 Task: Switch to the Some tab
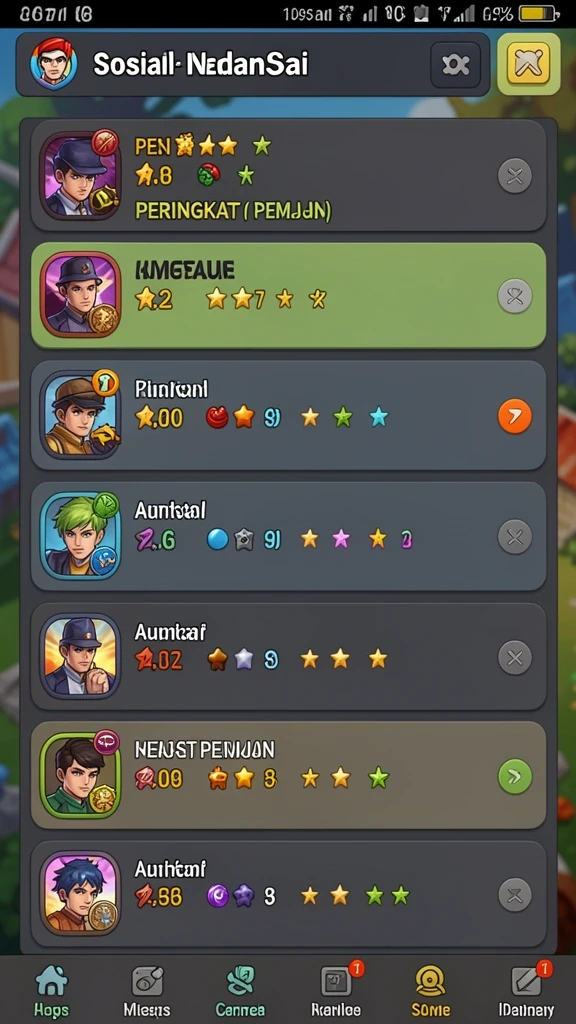click(431, 990)
